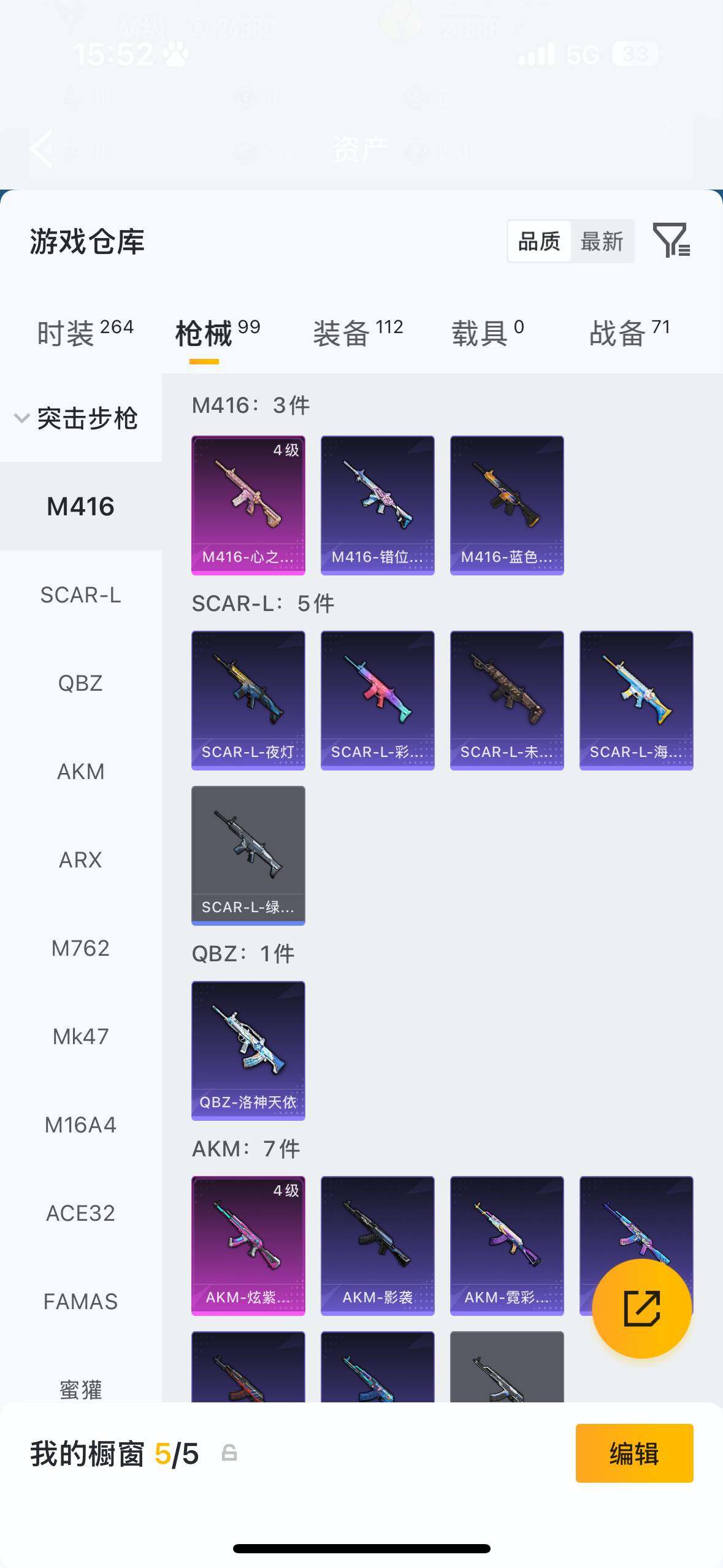Screen dimensions: 723x1568
Task: Switch to the 装备 tab
Action: coord(358,333)
